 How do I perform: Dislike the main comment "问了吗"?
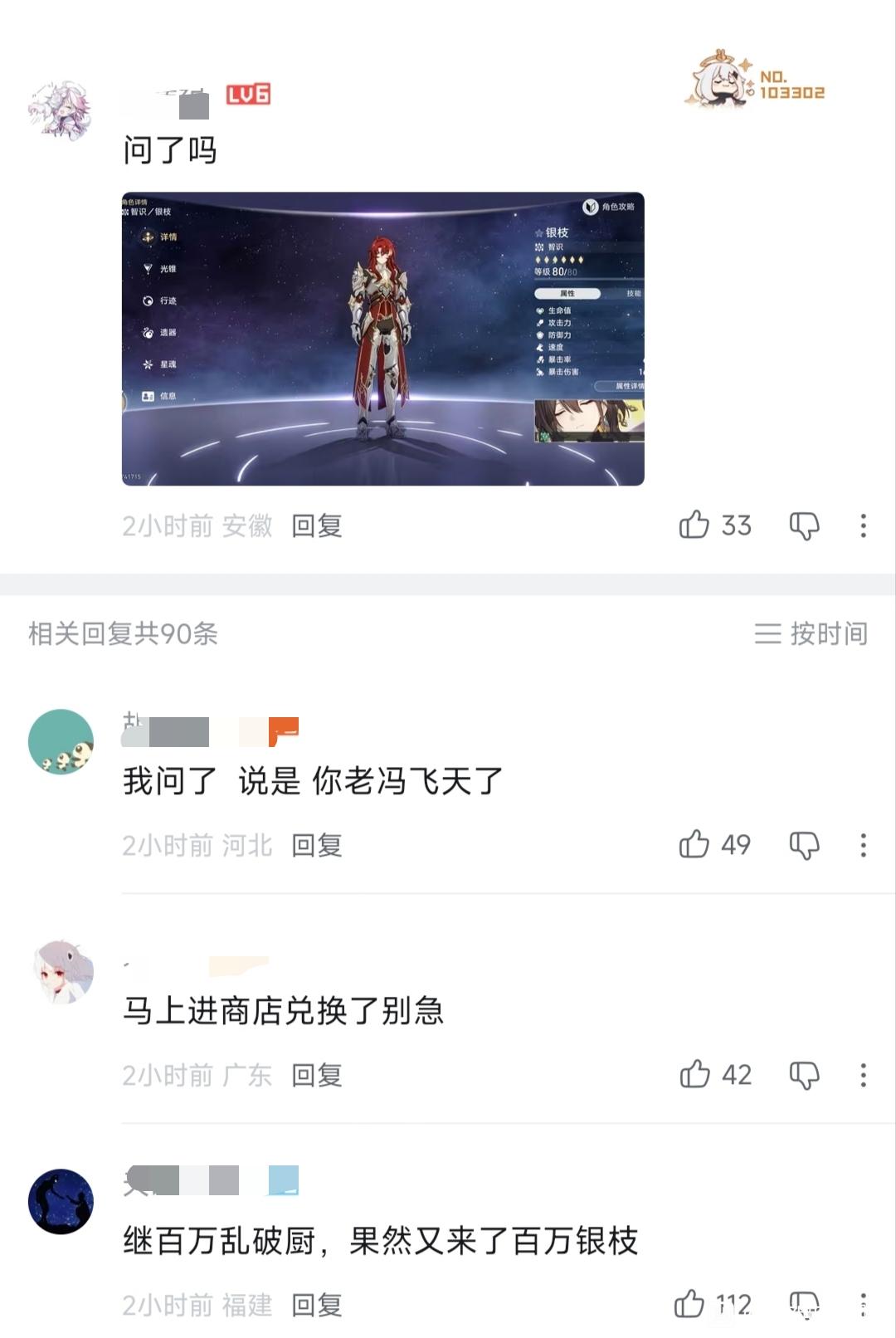(804, 525)
